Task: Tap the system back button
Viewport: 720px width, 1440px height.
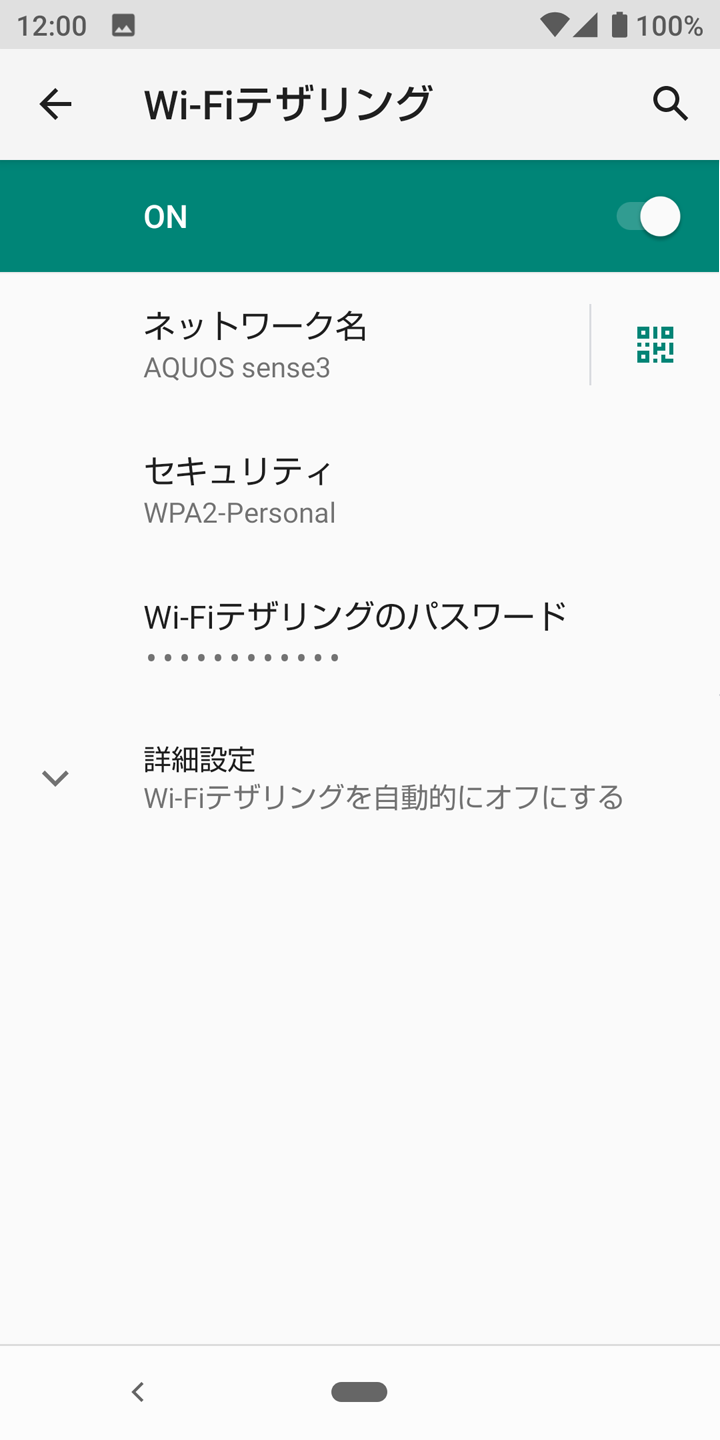Action: 138,1391
